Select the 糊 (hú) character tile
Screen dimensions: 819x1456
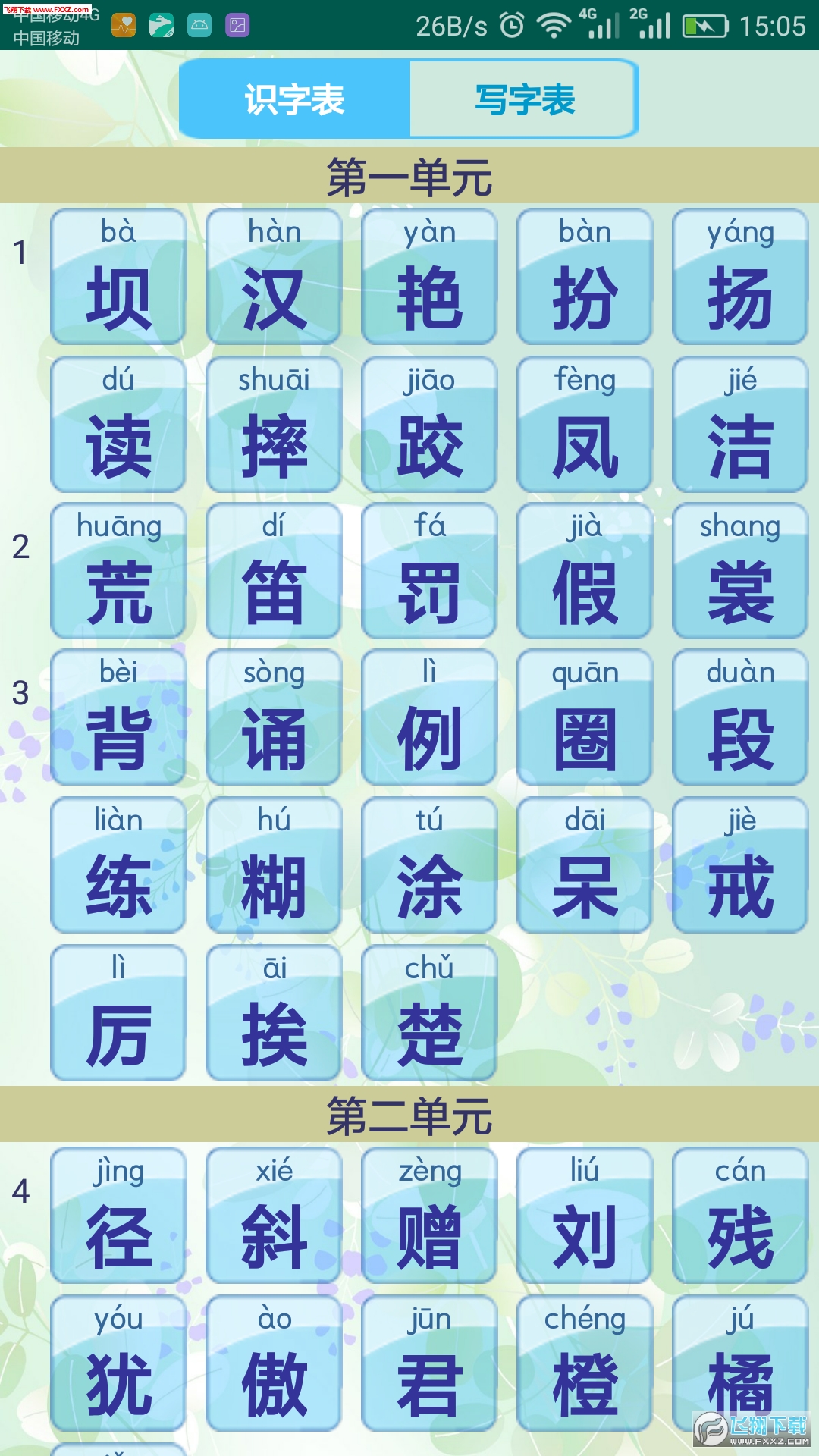tap(274, 865)
